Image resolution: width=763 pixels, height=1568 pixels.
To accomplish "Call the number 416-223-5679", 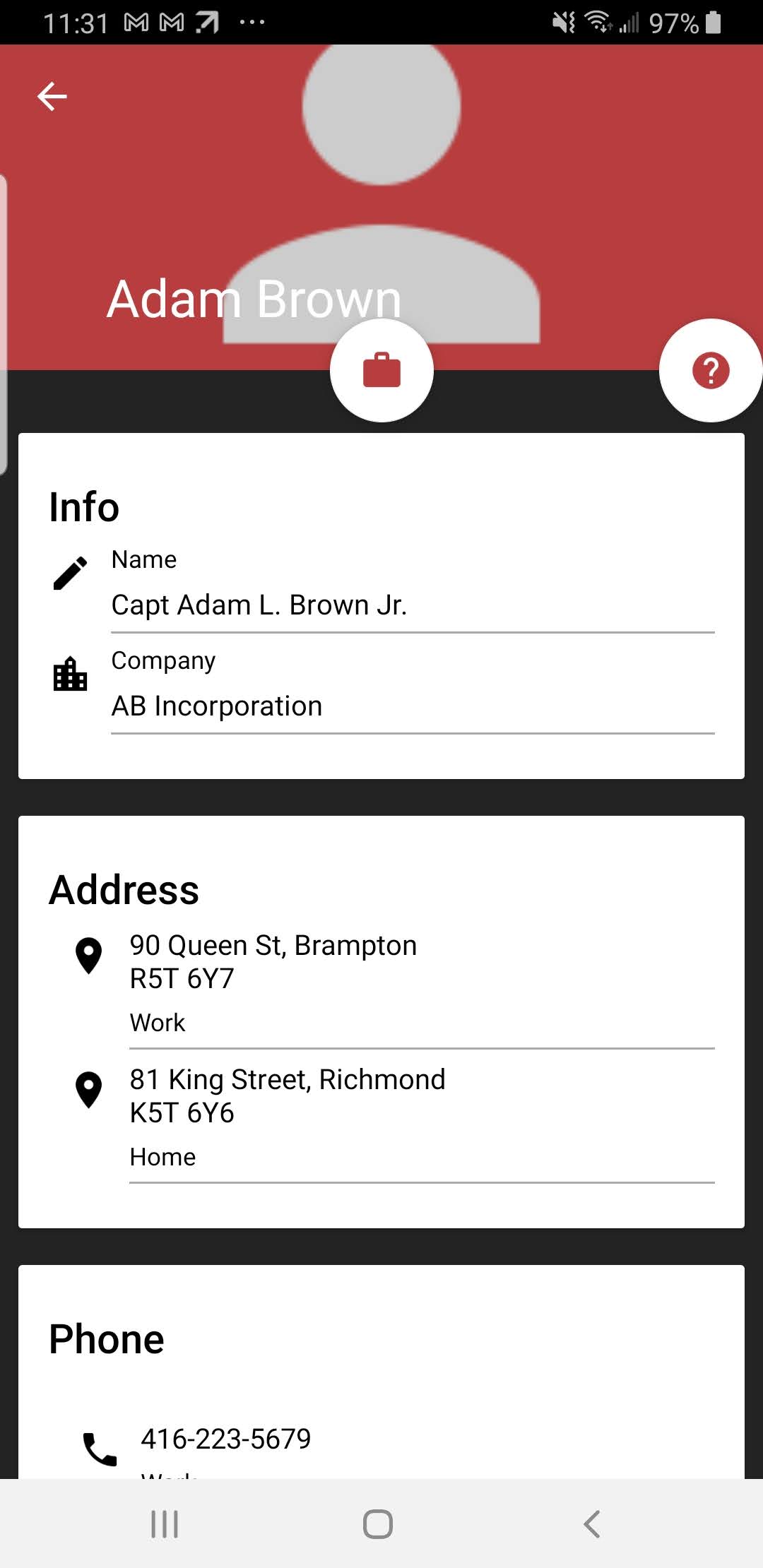I will coord(225,1439).
